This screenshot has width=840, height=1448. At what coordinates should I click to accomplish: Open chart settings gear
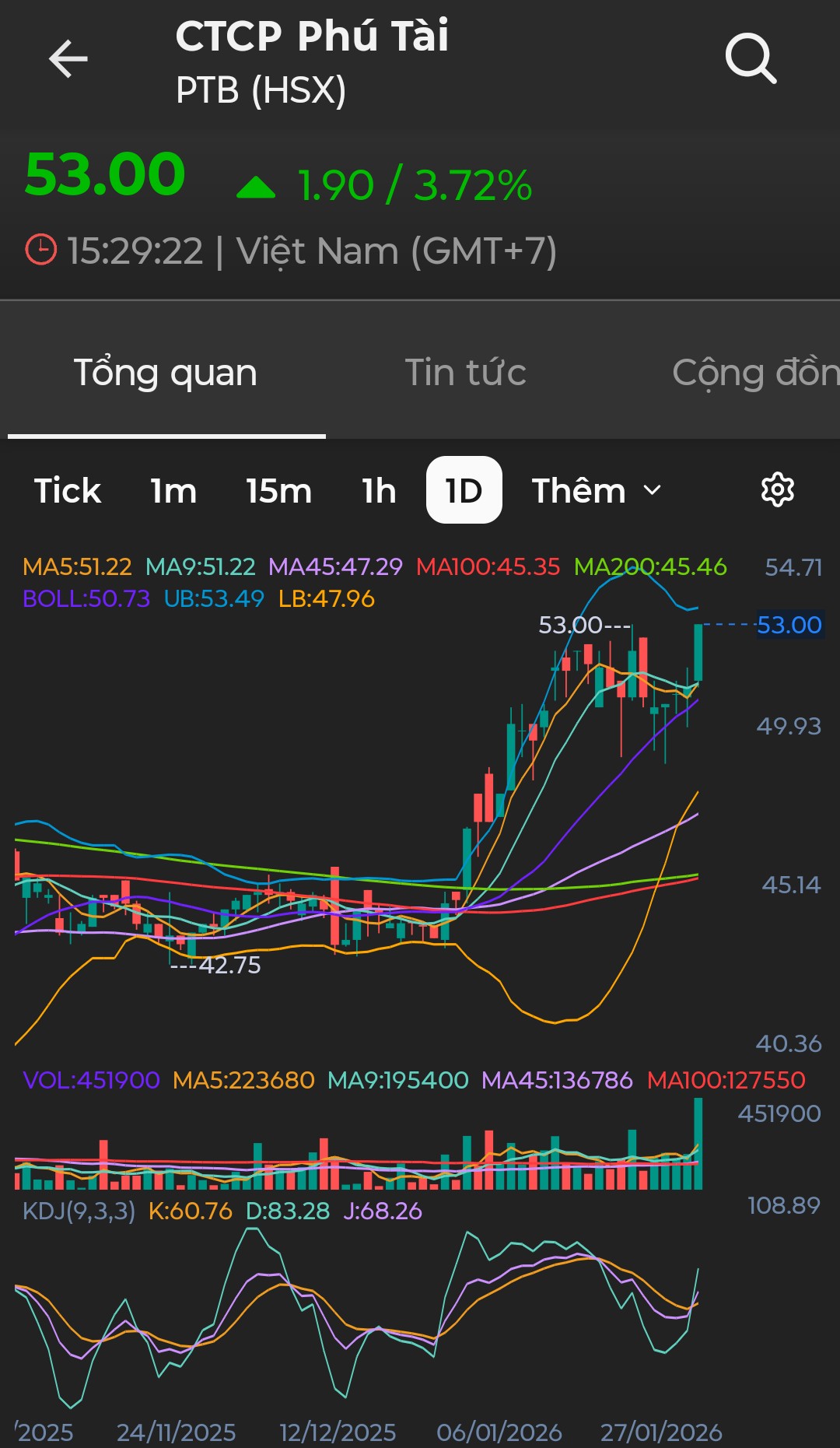(x=777, y=490)
